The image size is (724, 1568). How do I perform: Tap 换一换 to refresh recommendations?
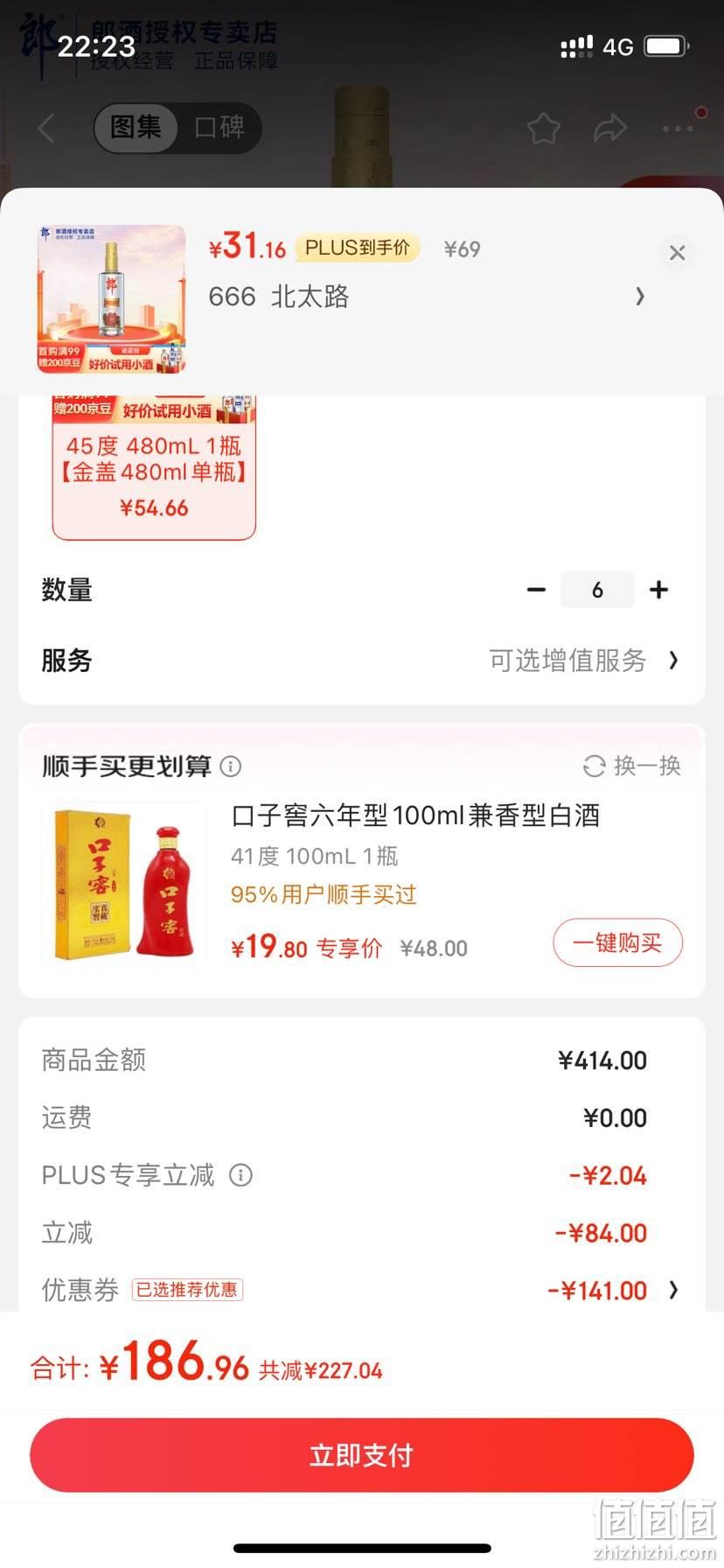(x=632, y=766)
